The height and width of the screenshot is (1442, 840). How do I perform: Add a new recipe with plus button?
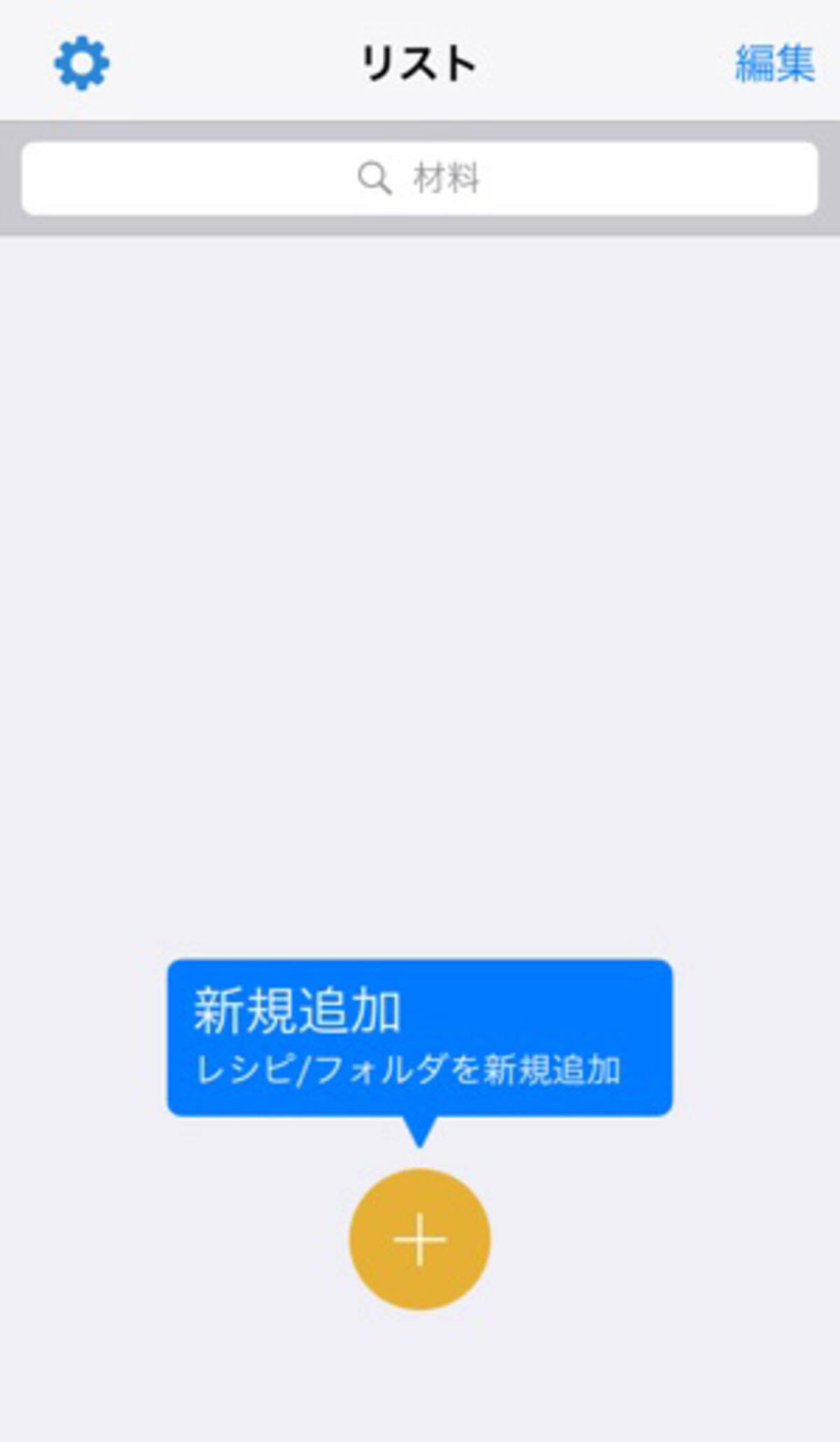pyautogui.click(x=420, y=1239)
